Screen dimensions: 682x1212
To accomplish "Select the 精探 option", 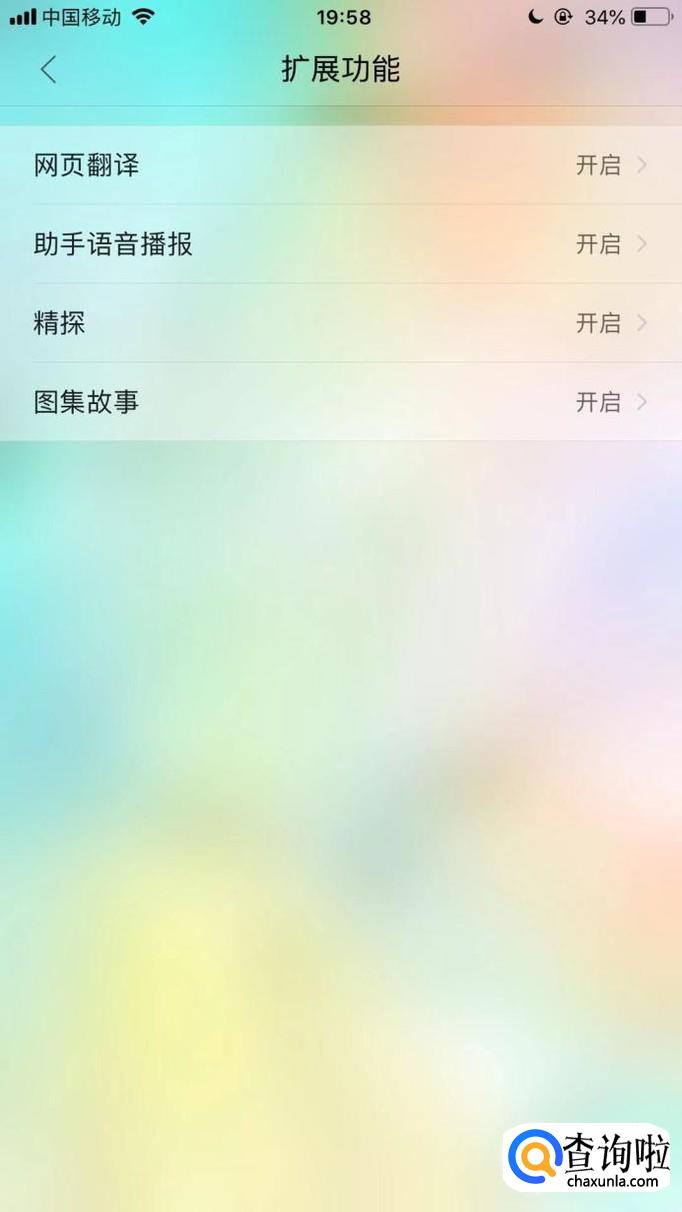I will pyautogui.click(x=340, y=323).
